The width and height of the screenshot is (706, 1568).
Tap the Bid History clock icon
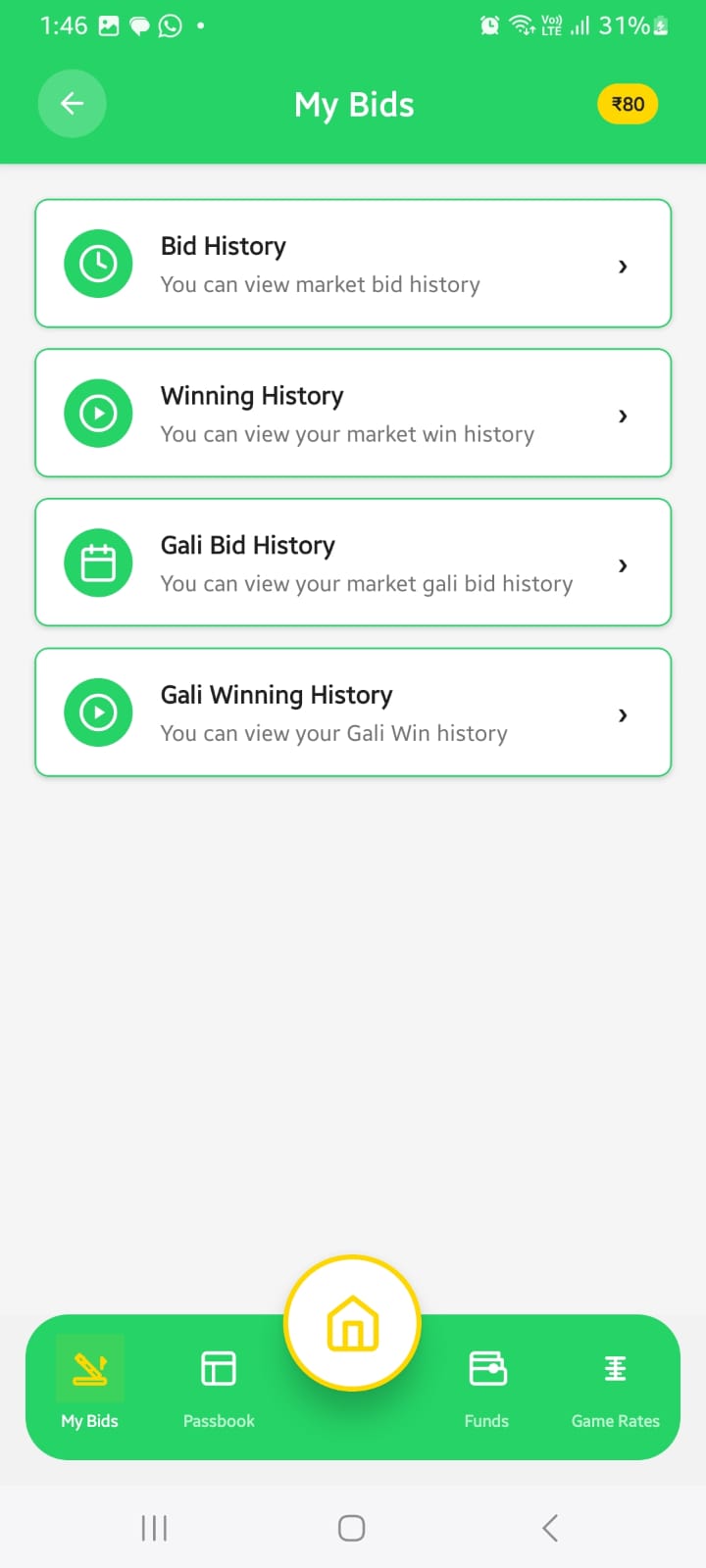pos(98,263)
